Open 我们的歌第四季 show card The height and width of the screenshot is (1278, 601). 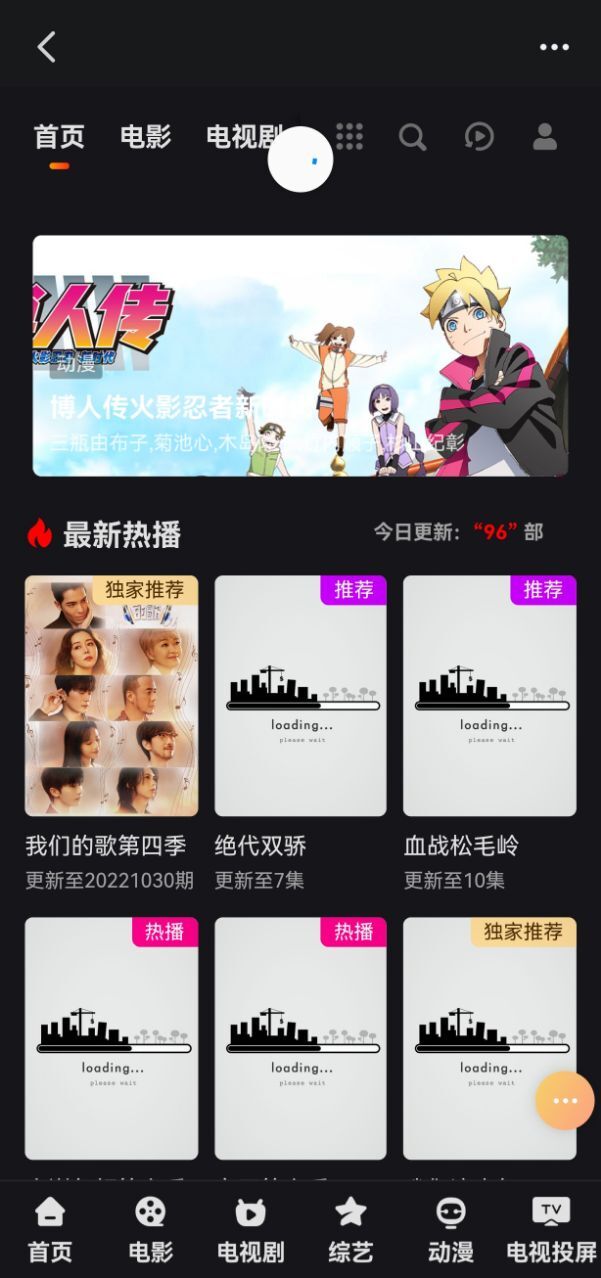pos(111,696)
